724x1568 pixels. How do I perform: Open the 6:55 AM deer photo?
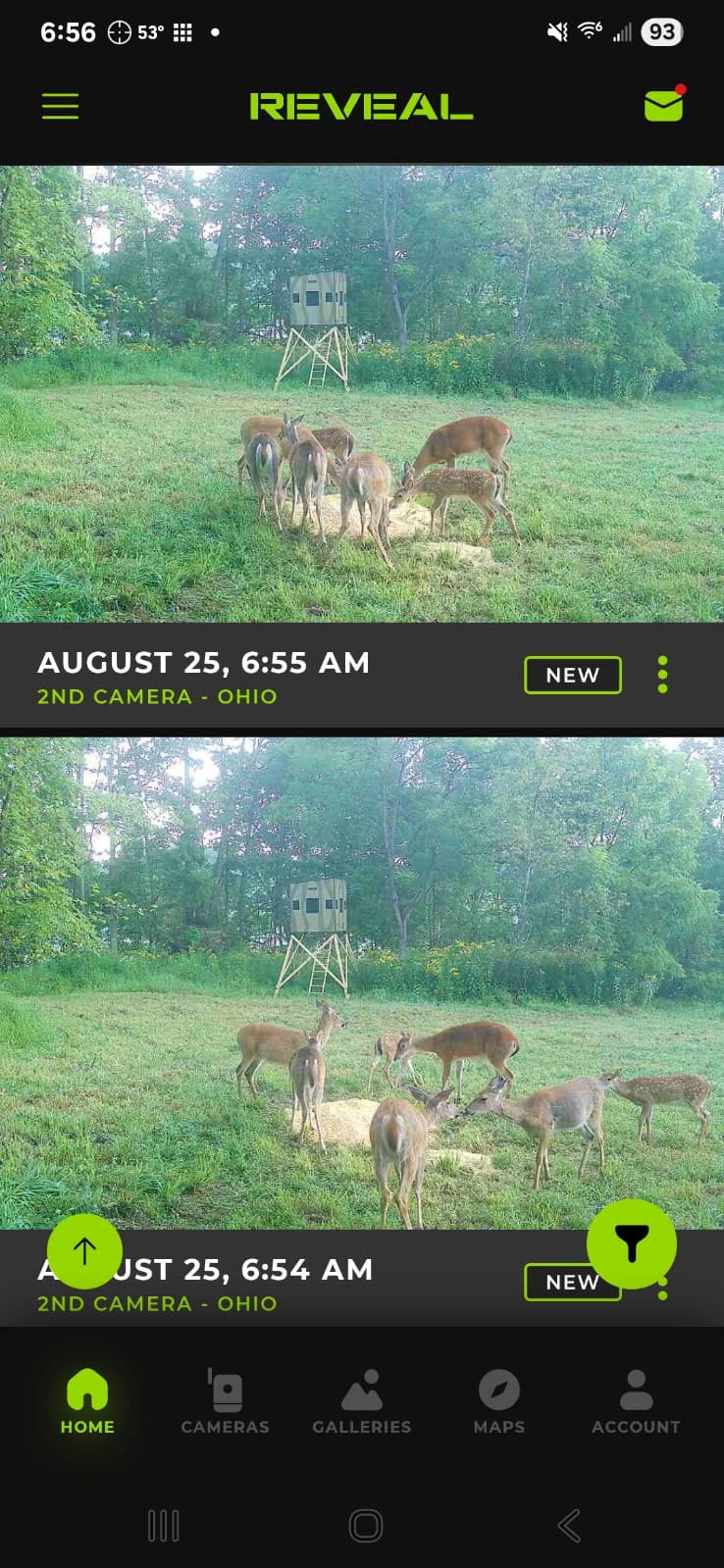[x=362, y=393]
